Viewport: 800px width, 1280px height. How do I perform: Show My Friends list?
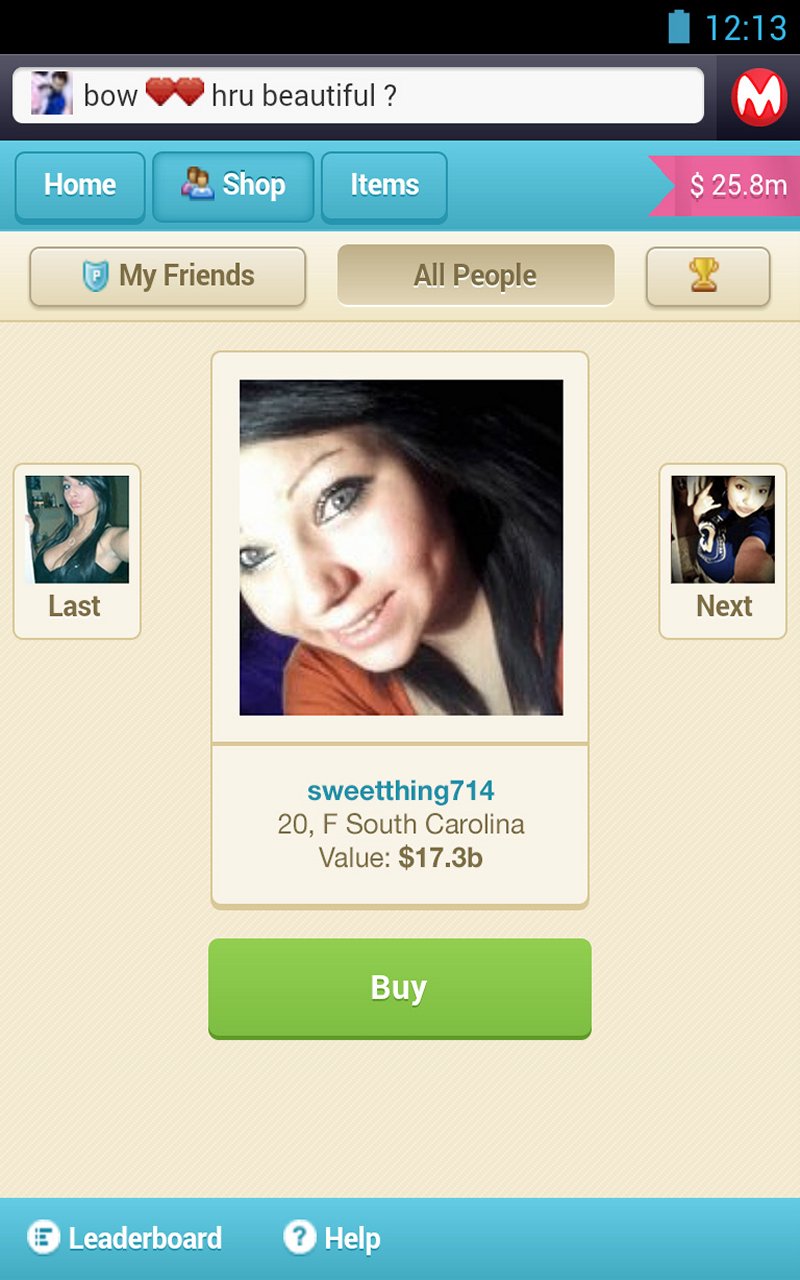click(x=168, y=276)
